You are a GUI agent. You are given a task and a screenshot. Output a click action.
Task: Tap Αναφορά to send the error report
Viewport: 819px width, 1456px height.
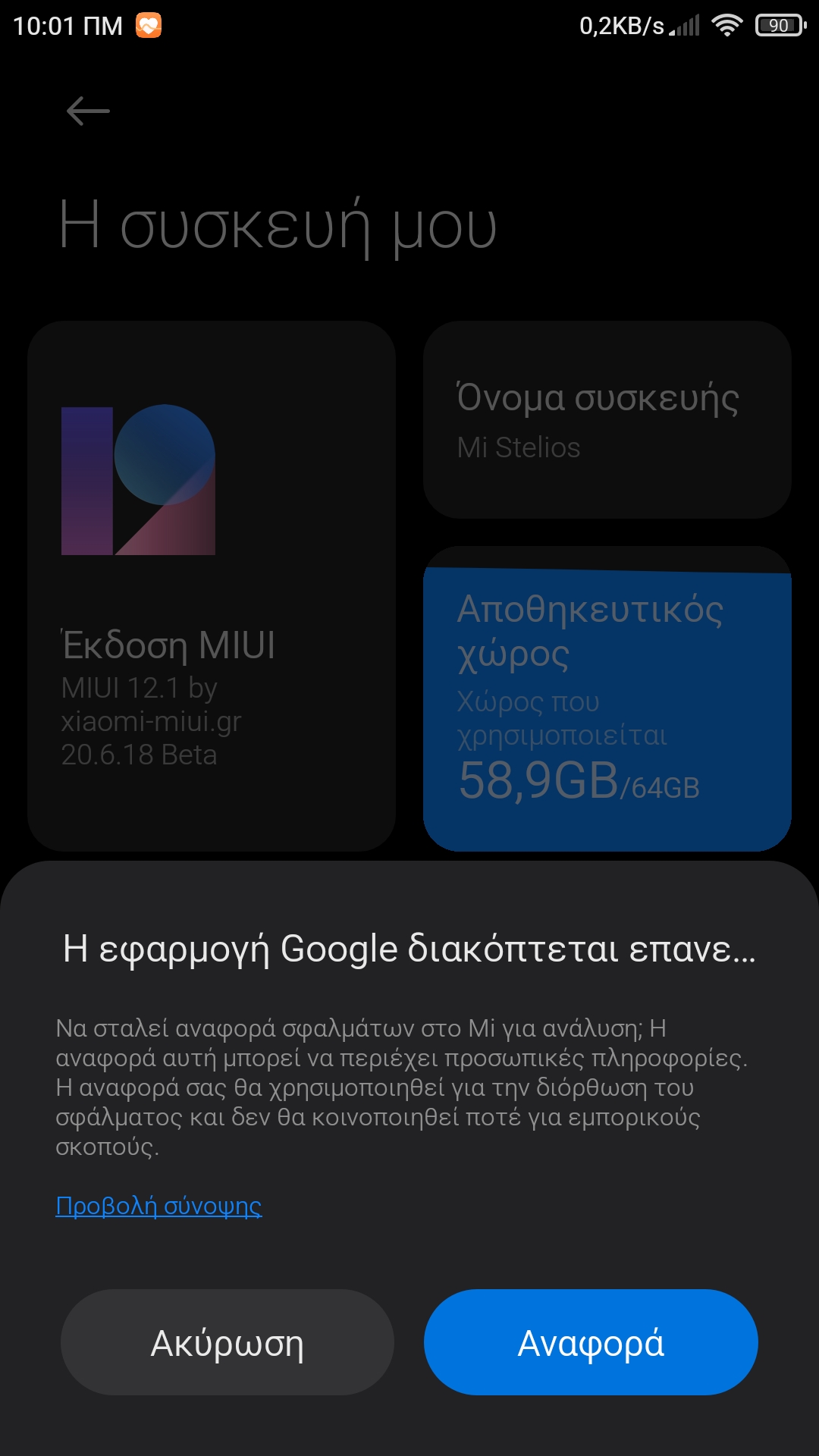pos(591,1342)
